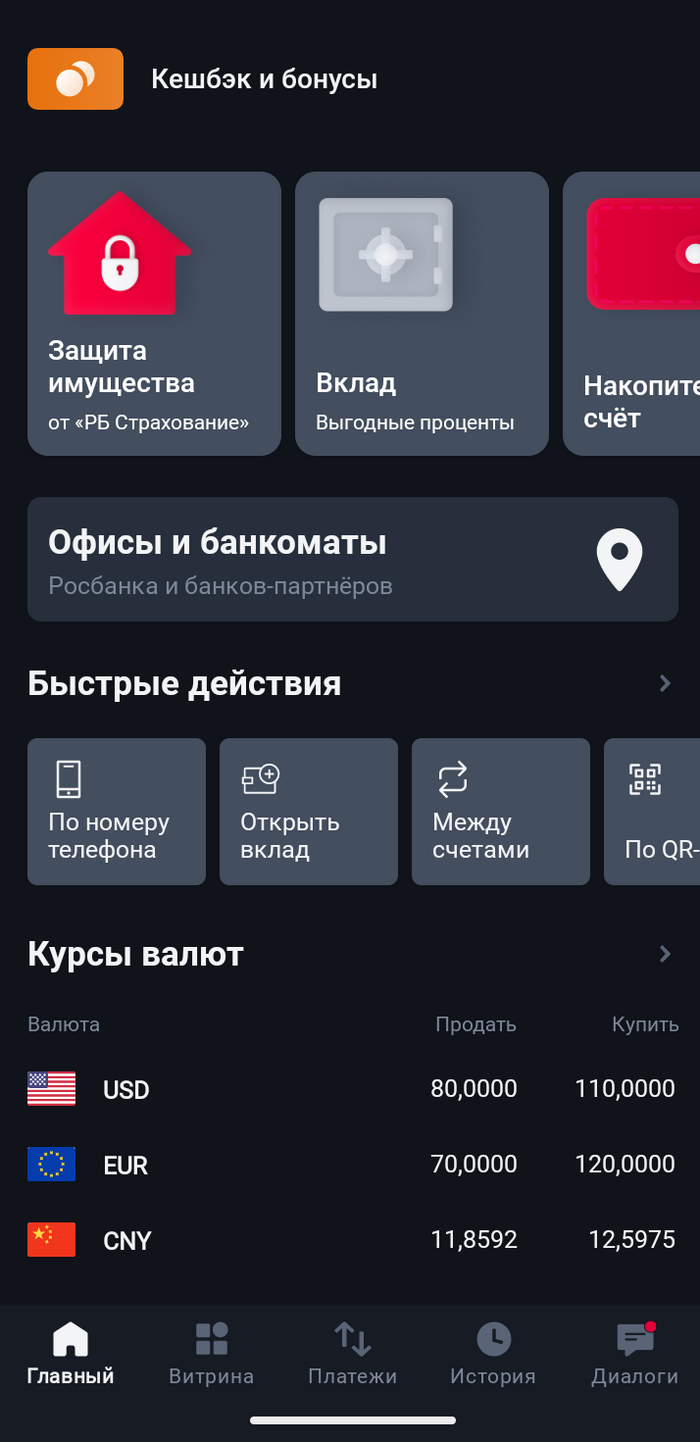The image size is (700, 1442).
Task: Go to the Главный tab
Action: point(70,1354)
